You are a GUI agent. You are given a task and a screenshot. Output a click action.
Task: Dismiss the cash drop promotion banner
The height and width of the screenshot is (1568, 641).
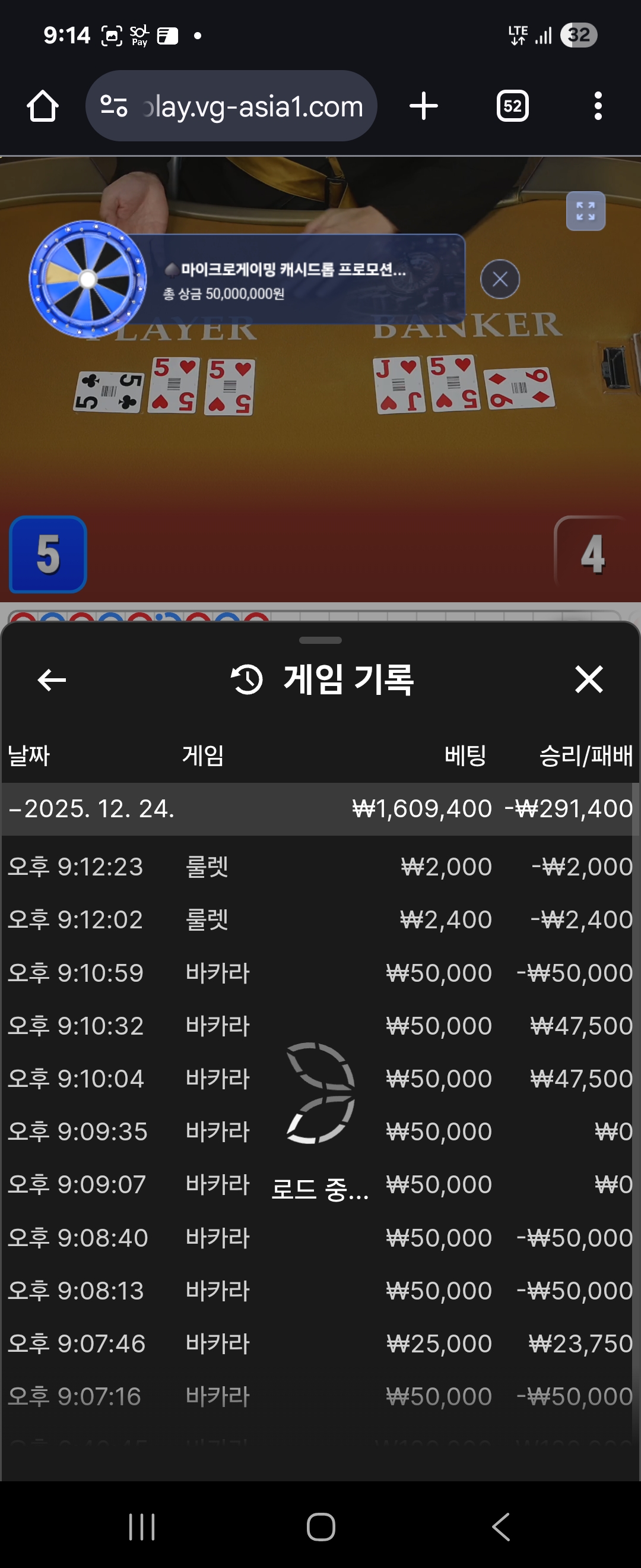500,279
